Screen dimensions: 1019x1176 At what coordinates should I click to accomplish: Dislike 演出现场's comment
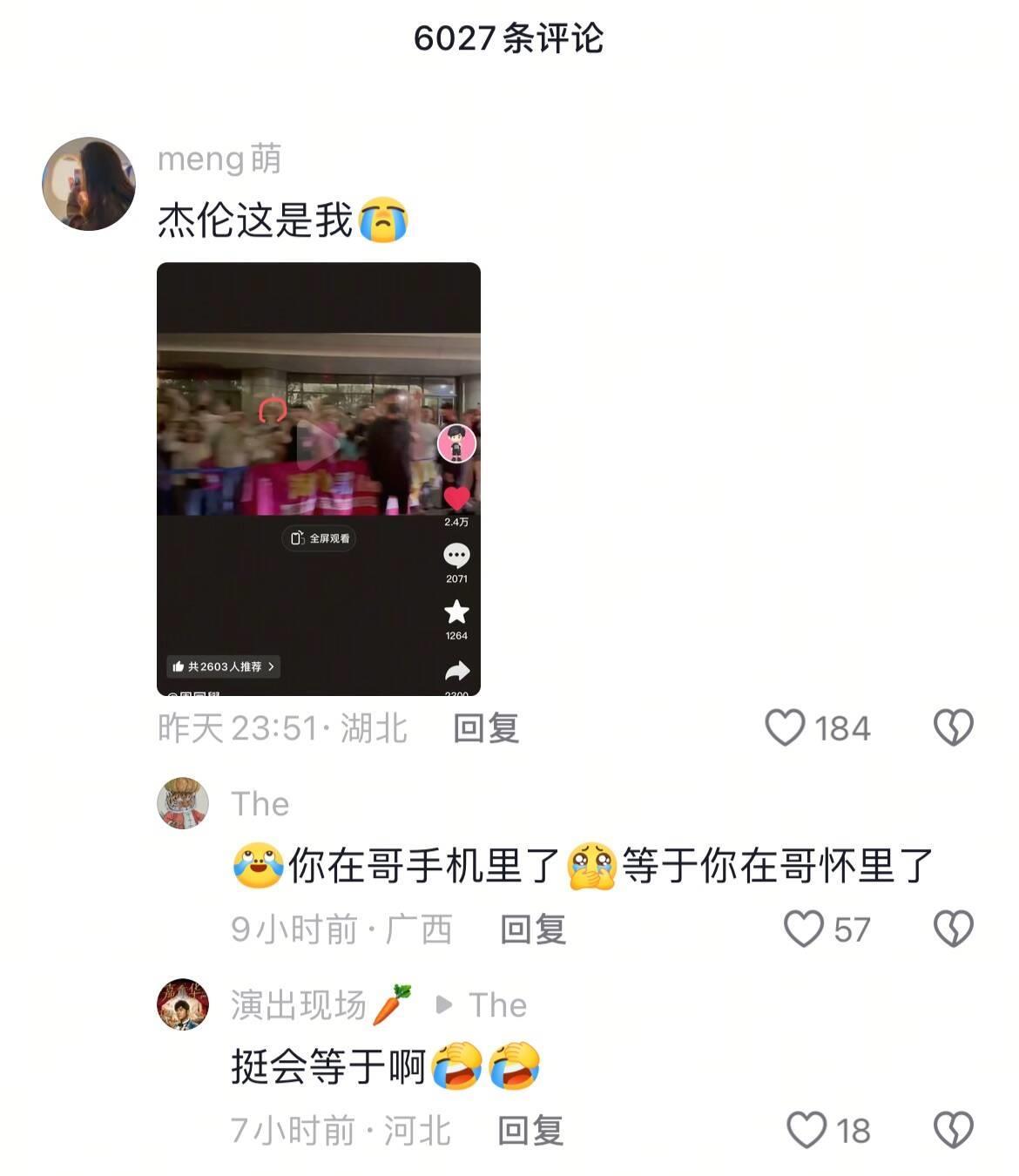click(x=953, y=1130)
